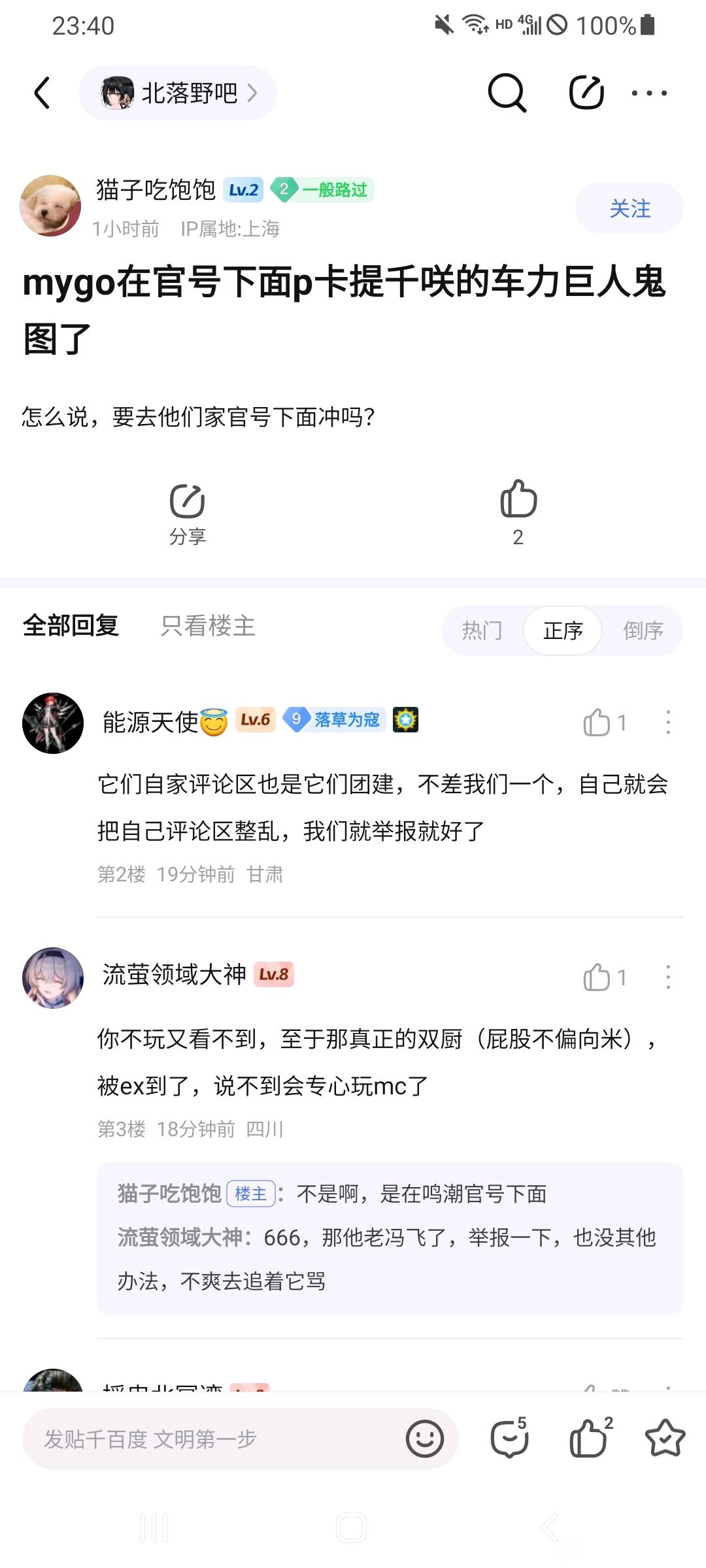Open more options on 流萤领域大神's reply
This screenshot has height=1568, width=706.
[x=668, y=977]
